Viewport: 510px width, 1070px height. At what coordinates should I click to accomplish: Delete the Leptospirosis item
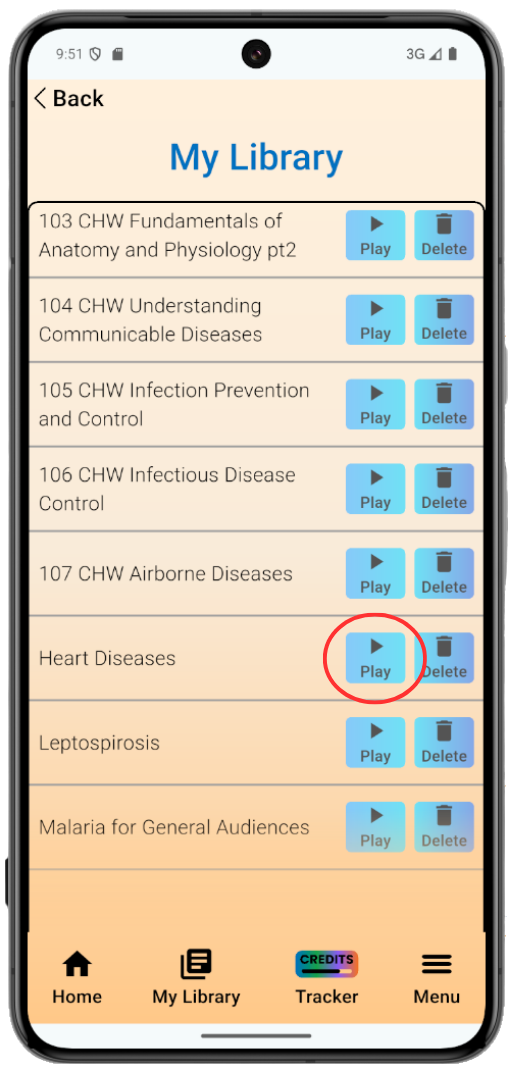pos(444,743)
